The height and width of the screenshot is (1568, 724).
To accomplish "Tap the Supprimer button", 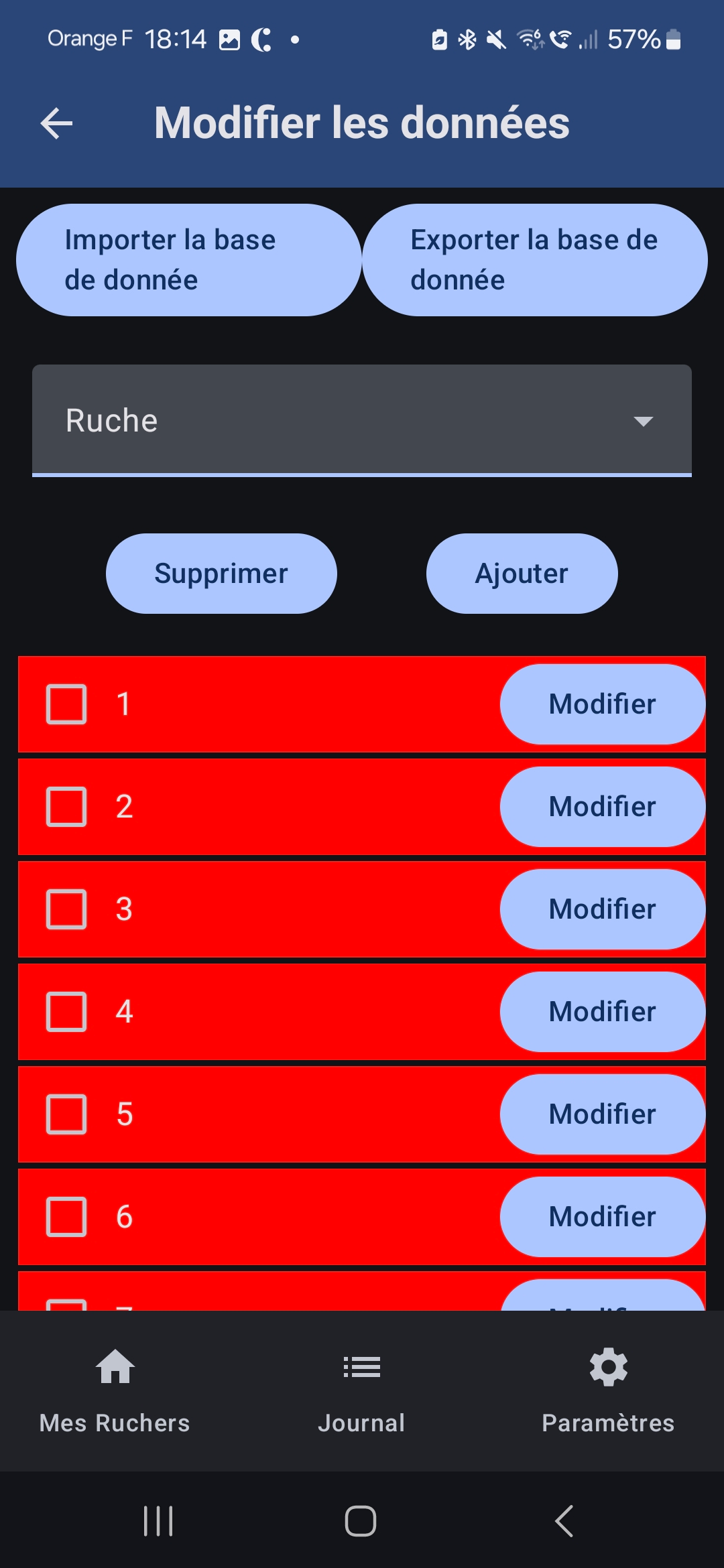I will point(221,574).
